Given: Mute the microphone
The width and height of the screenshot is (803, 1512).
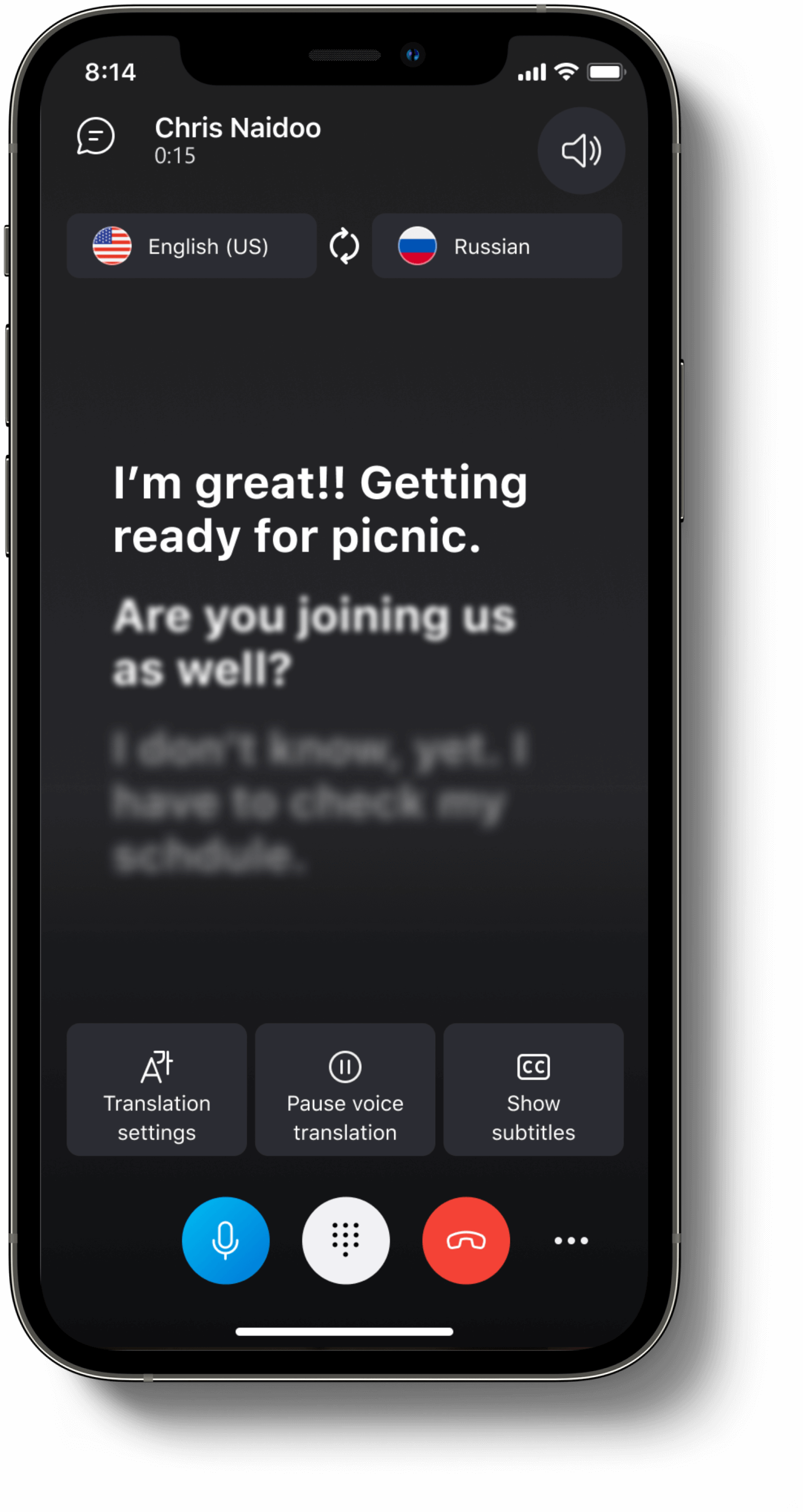Looking at the screenshot, I should point(225,1240).
